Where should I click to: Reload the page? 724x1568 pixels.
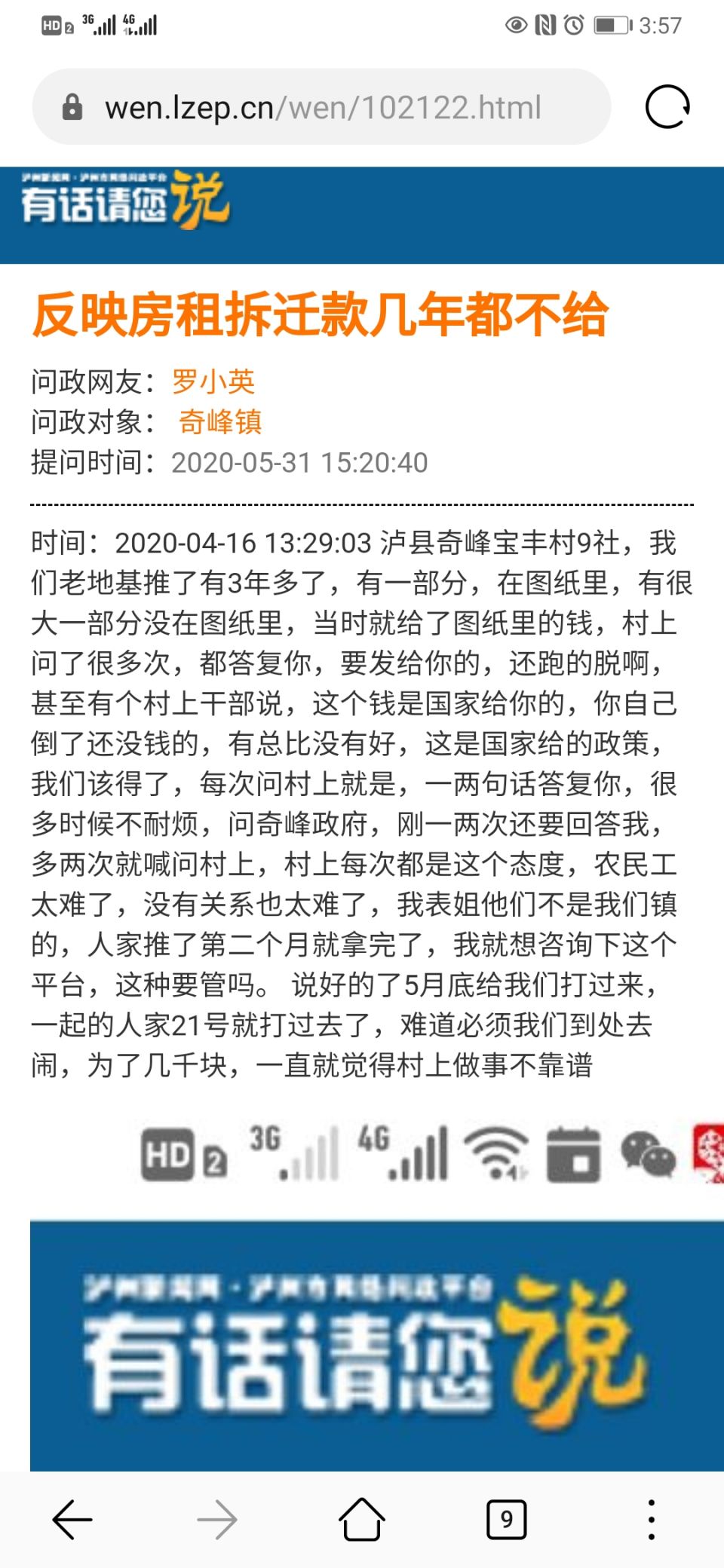point(667,107)
